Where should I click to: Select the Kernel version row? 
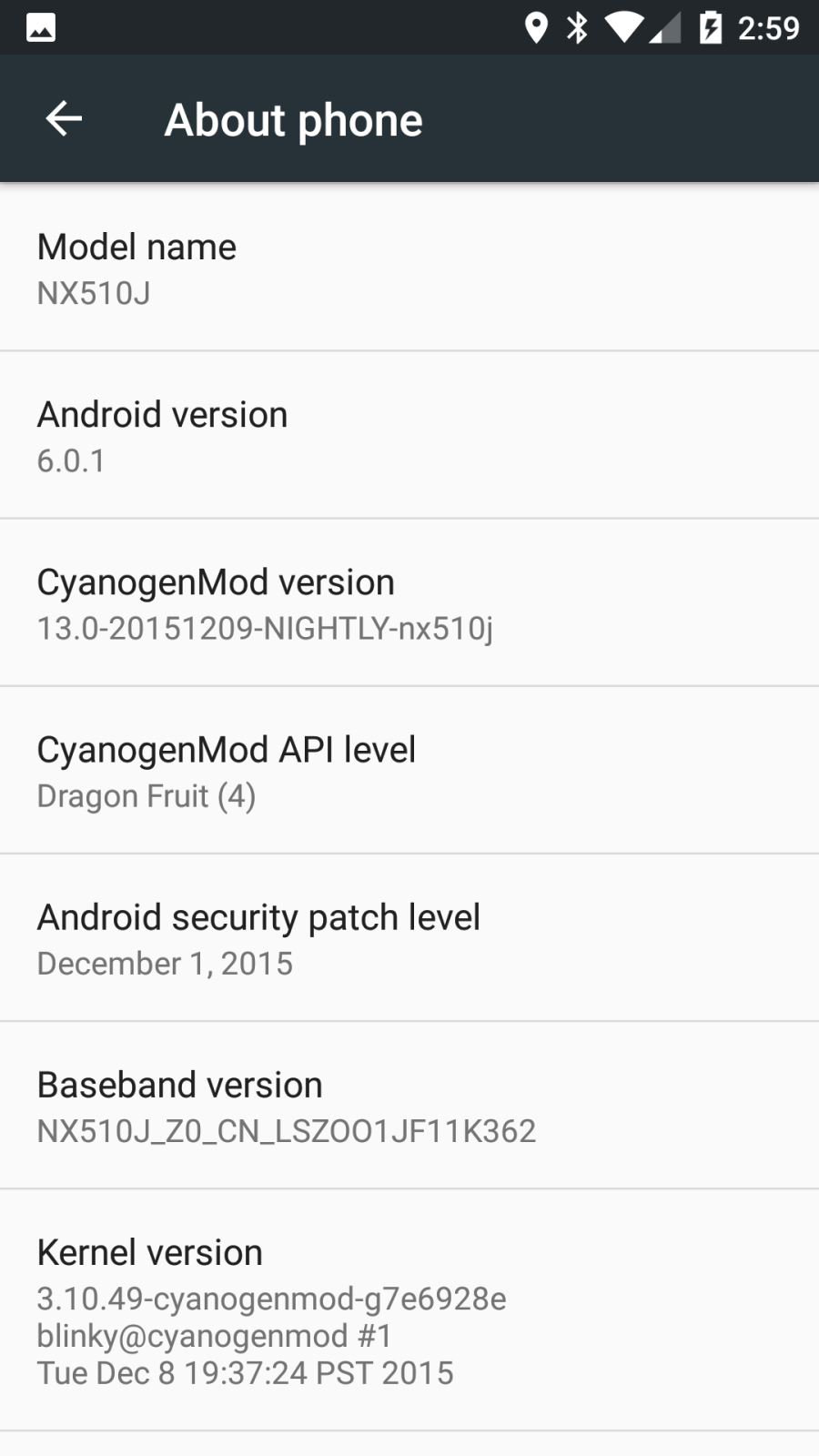tap(409, 1310)
